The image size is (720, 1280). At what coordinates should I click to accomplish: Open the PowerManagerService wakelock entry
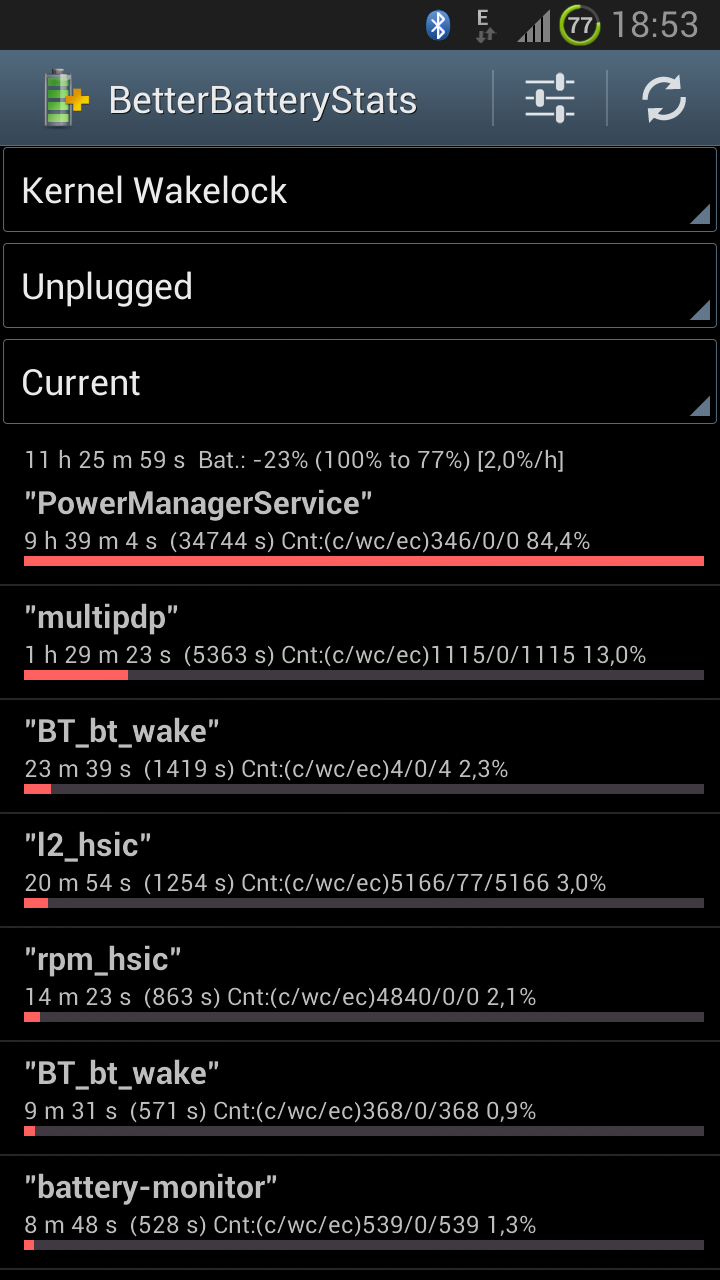[x=360, y=529]
